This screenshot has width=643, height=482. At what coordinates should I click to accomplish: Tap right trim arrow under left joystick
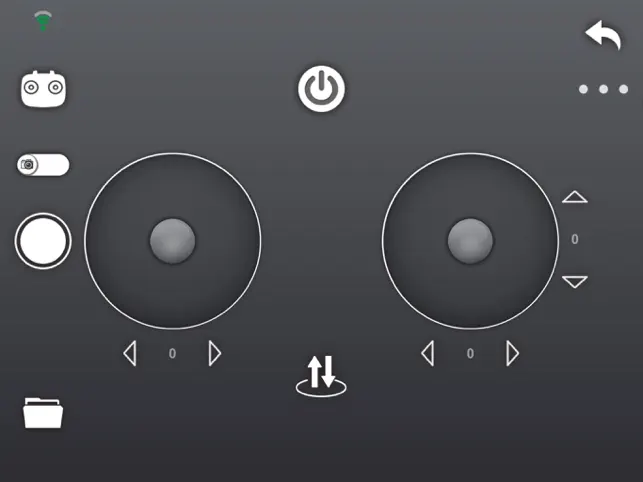[214, 353]
